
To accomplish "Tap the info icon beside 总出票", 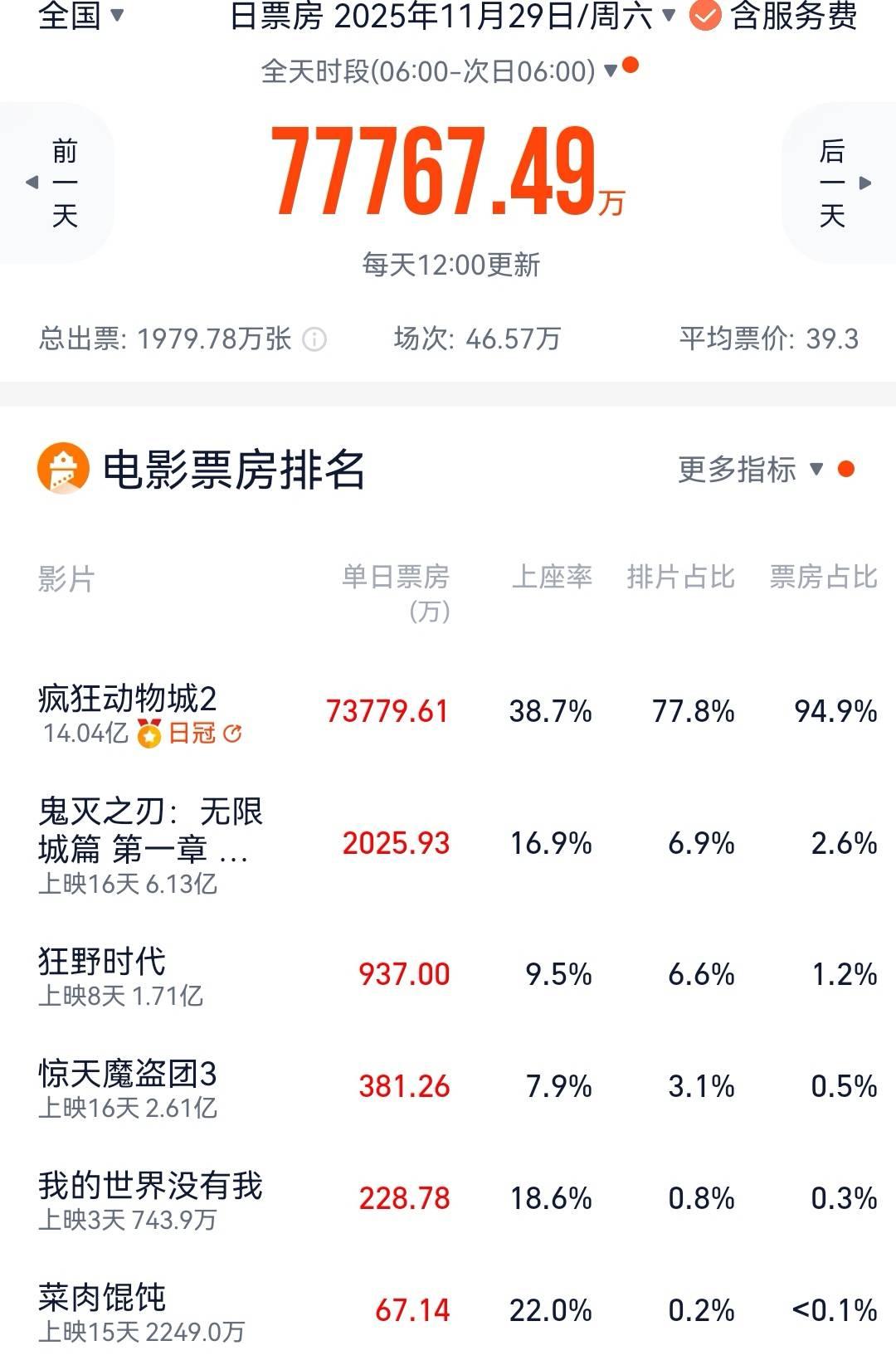I will [x=314, y=339].
